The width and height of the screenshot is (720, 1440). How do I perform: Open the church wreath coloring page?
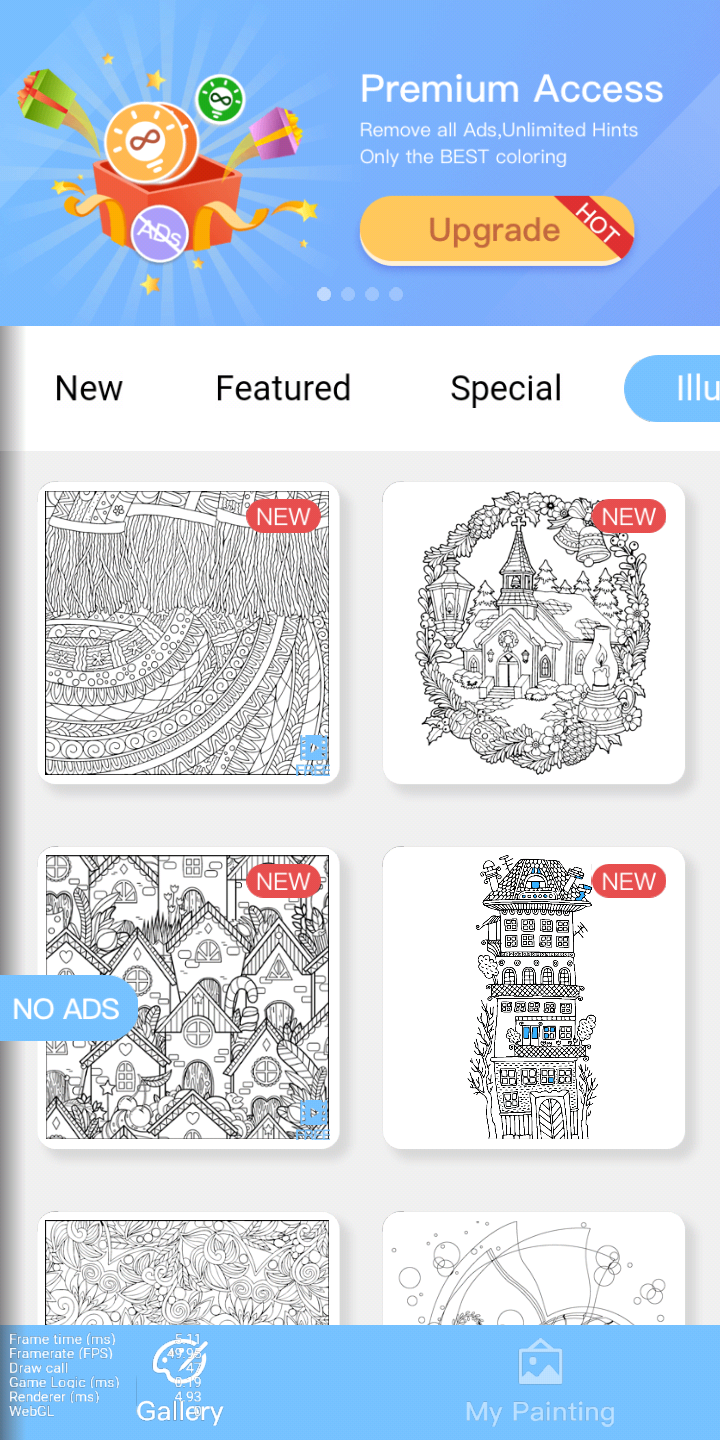click(x=534, y=632)
